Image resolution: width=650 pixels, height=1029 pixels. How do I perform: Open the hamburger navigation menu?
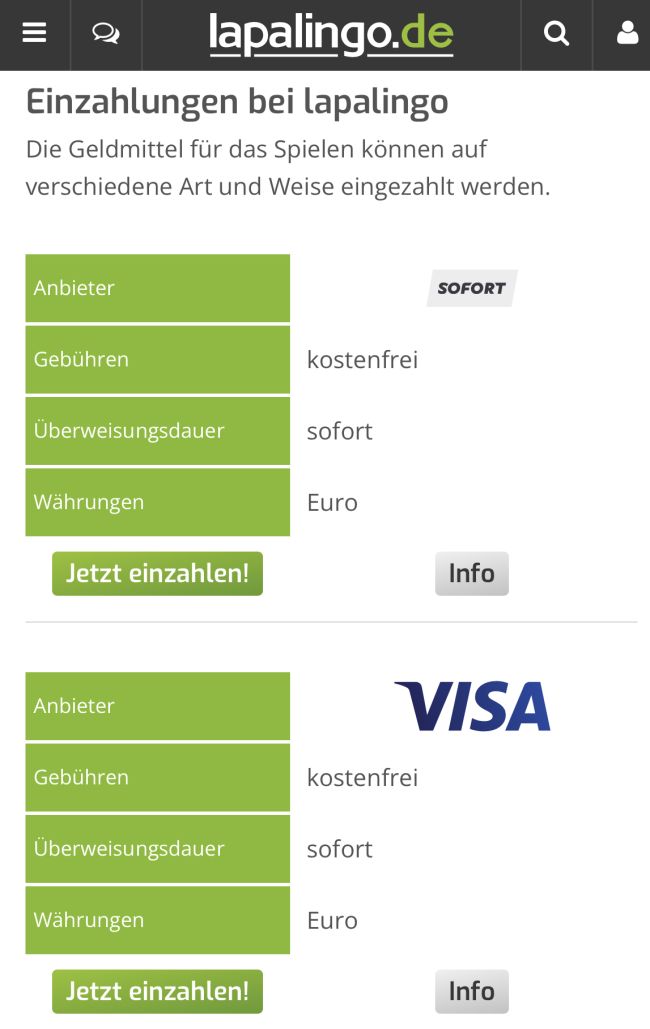(x=35, y=34)
